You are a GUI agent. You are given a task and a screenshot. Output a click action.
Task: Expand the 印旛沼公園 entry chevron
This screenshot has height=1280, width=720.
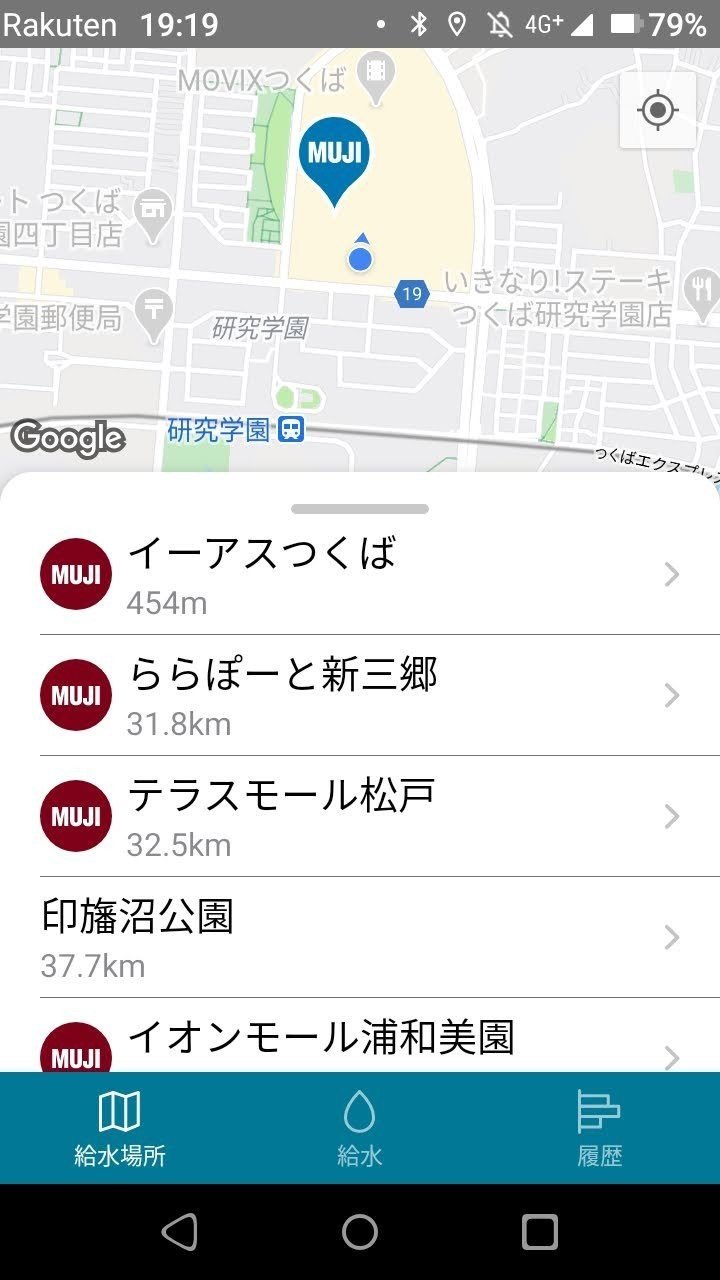click(x=672, y=937)
